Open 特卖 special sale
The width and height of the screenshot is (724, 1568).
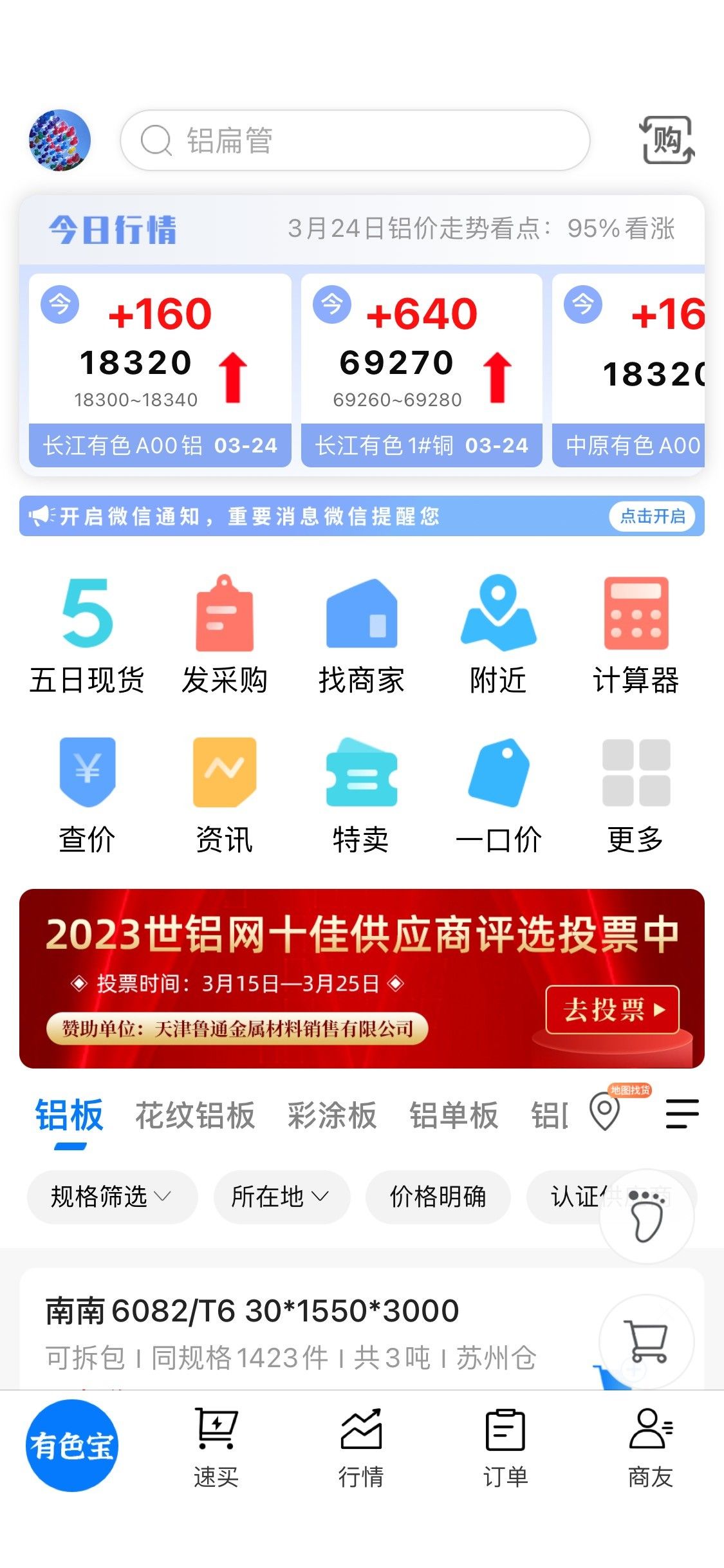[x=362, y=796]
